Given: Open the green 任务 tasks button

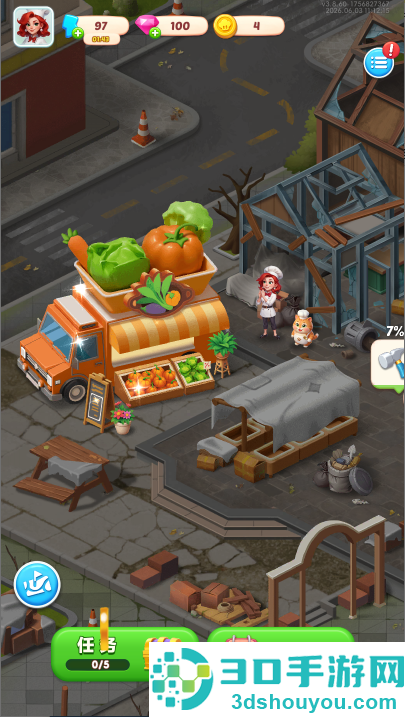Looking at the screenshot, I should (x=101, y=653).
